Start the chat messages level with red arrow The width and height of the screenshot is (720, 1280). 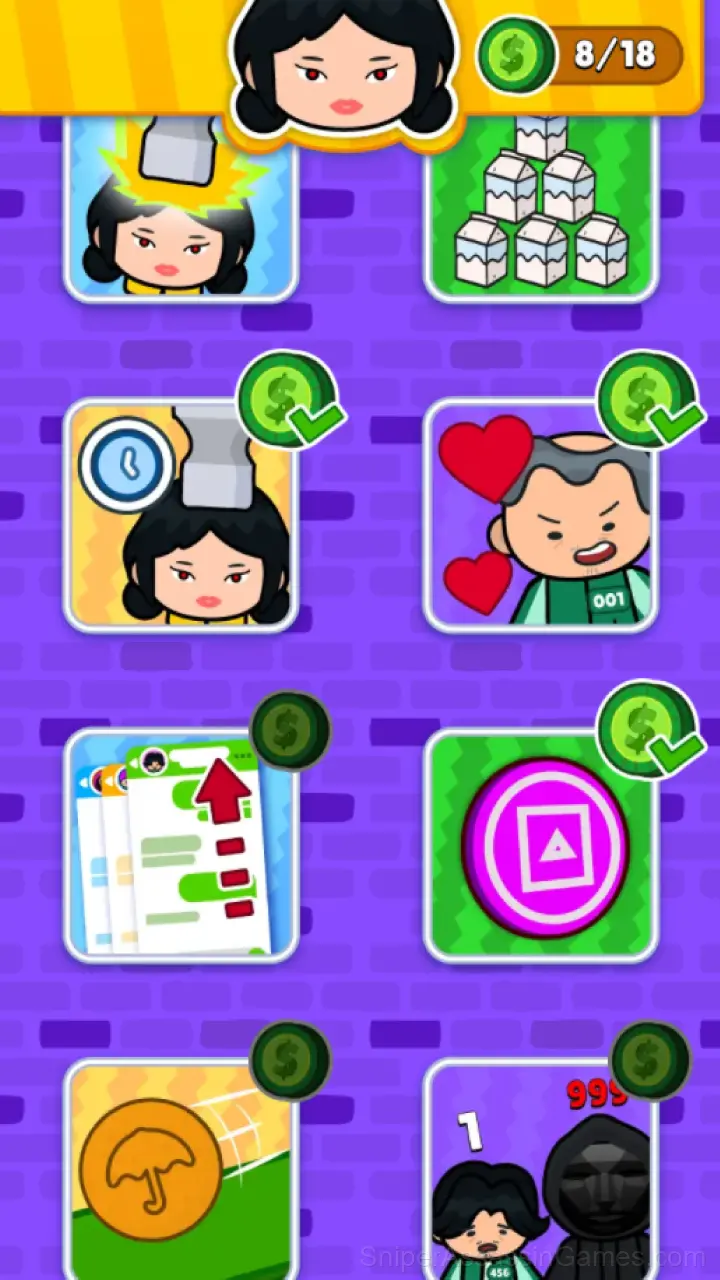tap(181, 846)
